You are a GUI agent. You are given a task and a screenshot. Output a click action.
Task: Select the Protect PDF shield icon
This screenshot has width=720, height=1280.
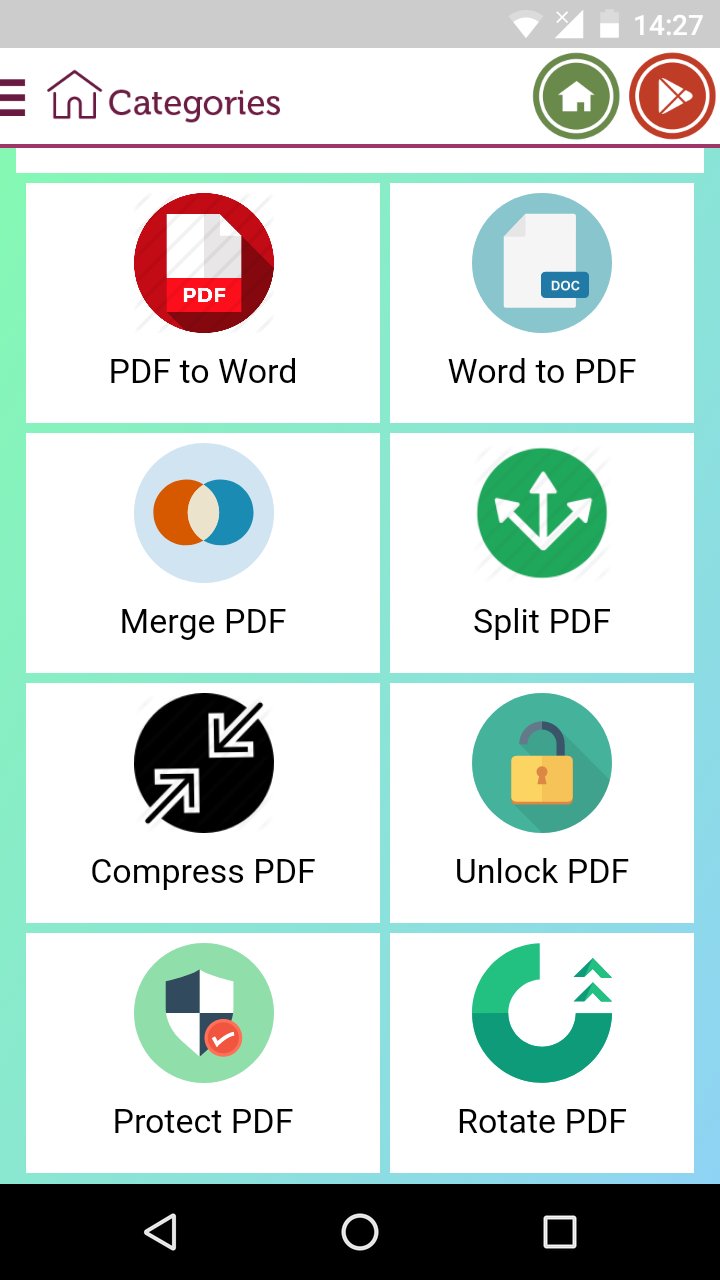(203, 1012)
